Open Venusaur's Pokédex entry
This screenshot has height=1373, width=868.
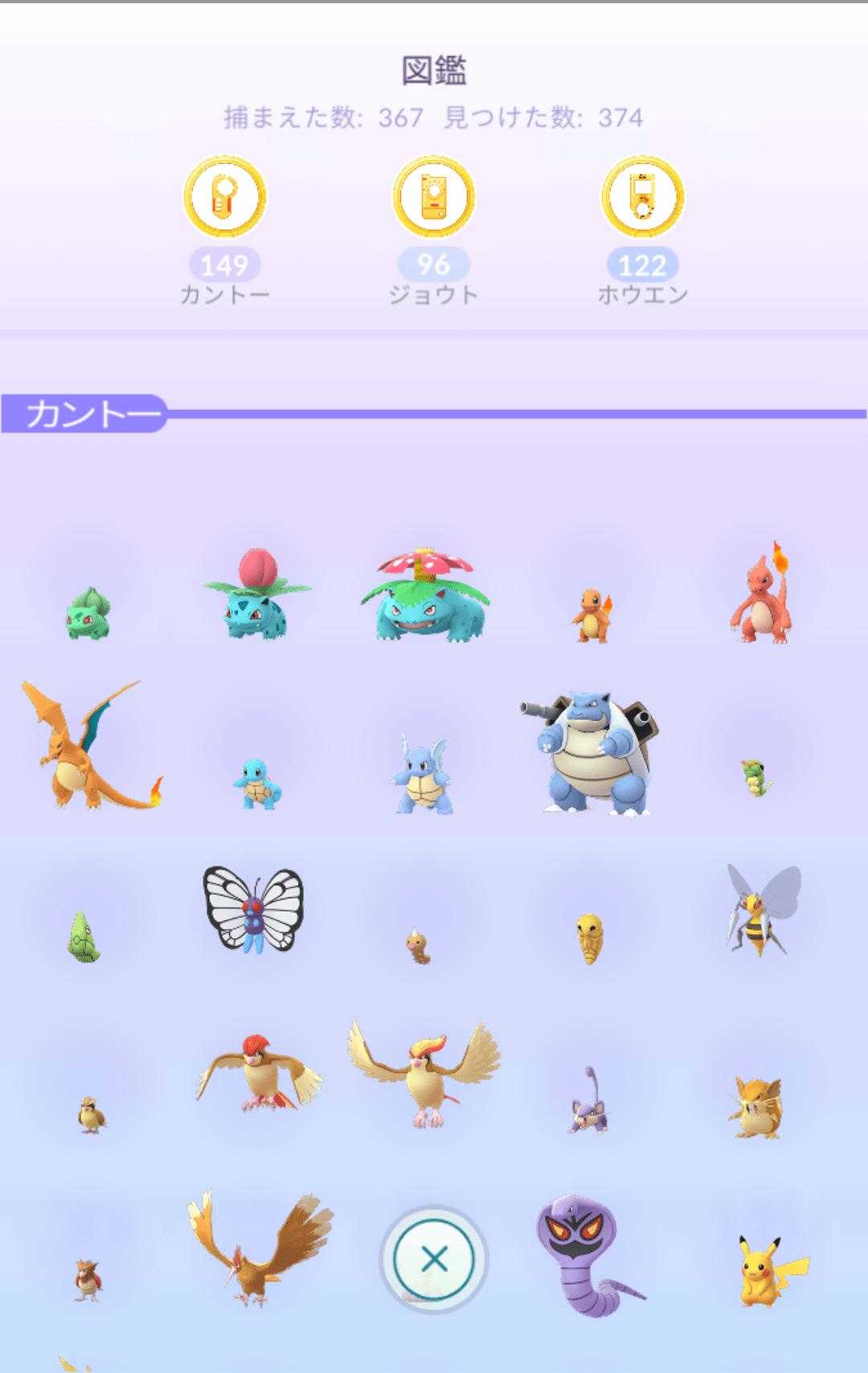point(424,596)
